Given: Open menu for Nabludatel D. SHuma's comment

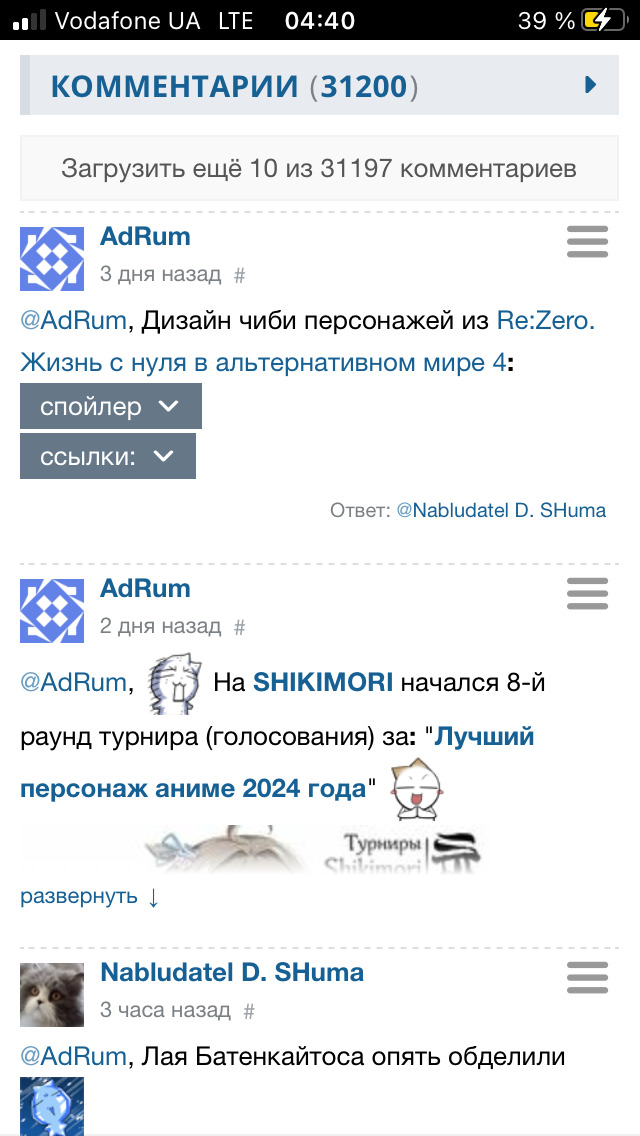Looking at the screenshot, I should tap(587, 977).
